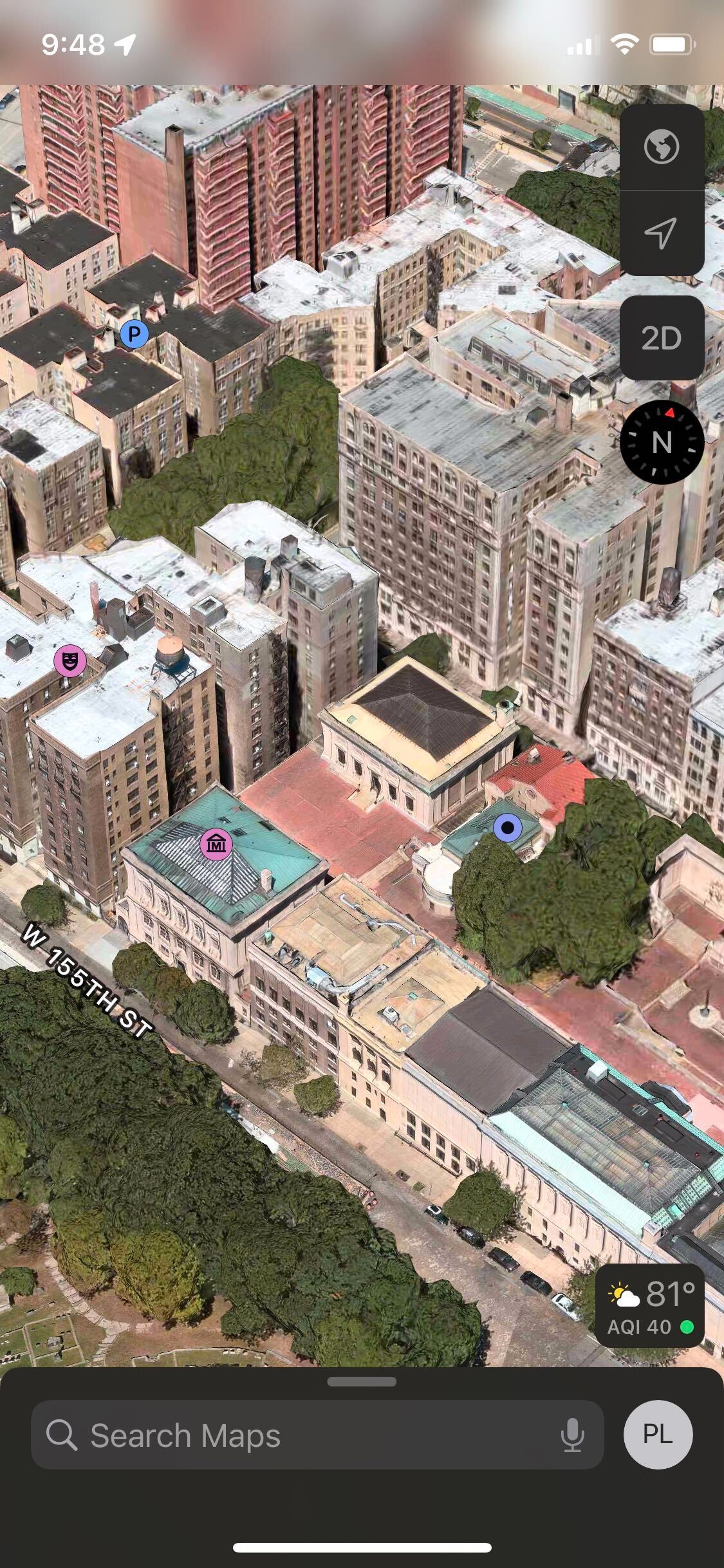Open the map mode globe button
This screenshot has height=1568, width=724.
point(662,147)
